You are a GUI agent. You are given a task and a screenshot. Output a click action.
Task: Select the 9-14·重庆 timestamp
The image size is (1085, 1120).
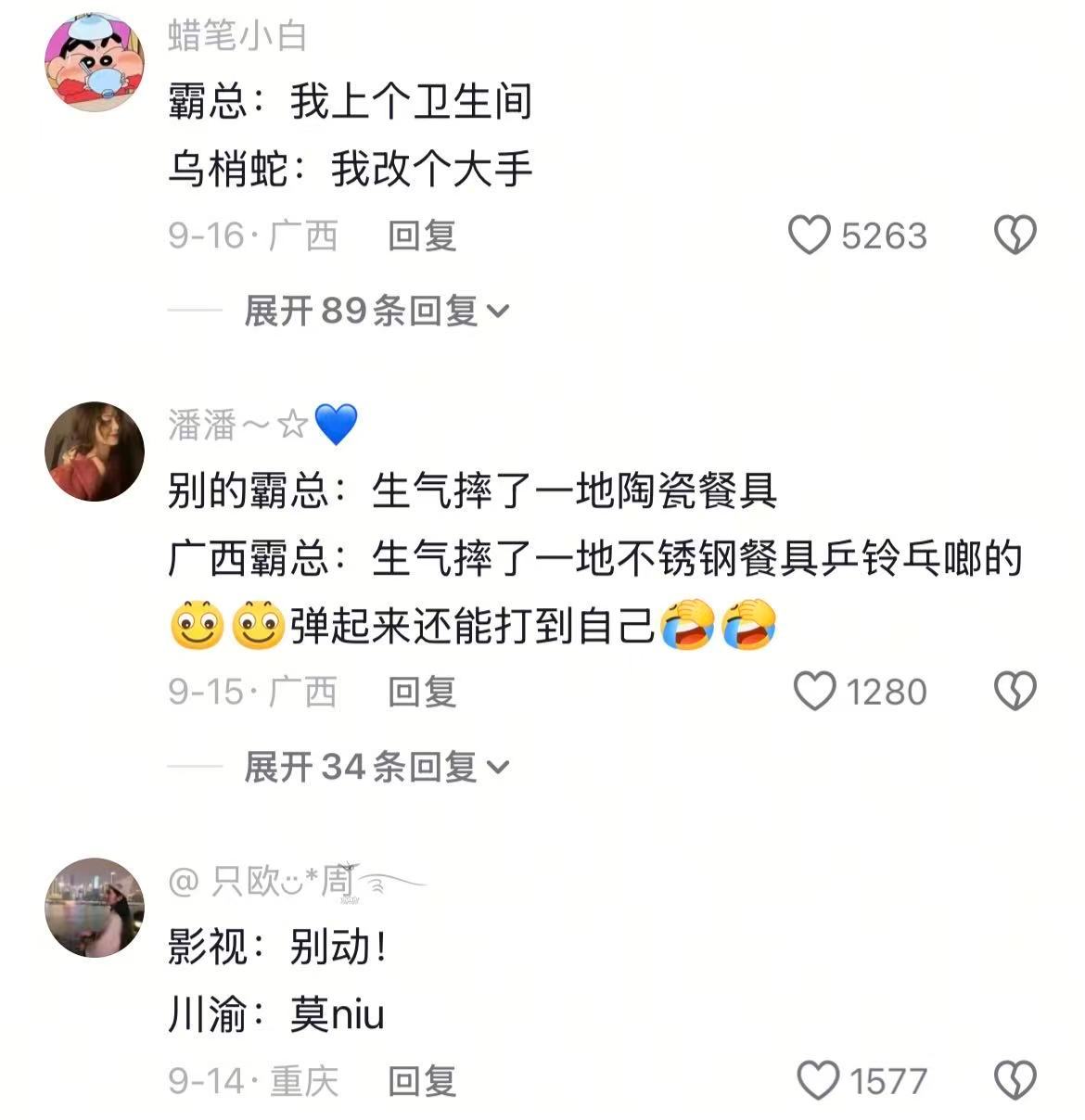pos(254,1079)
